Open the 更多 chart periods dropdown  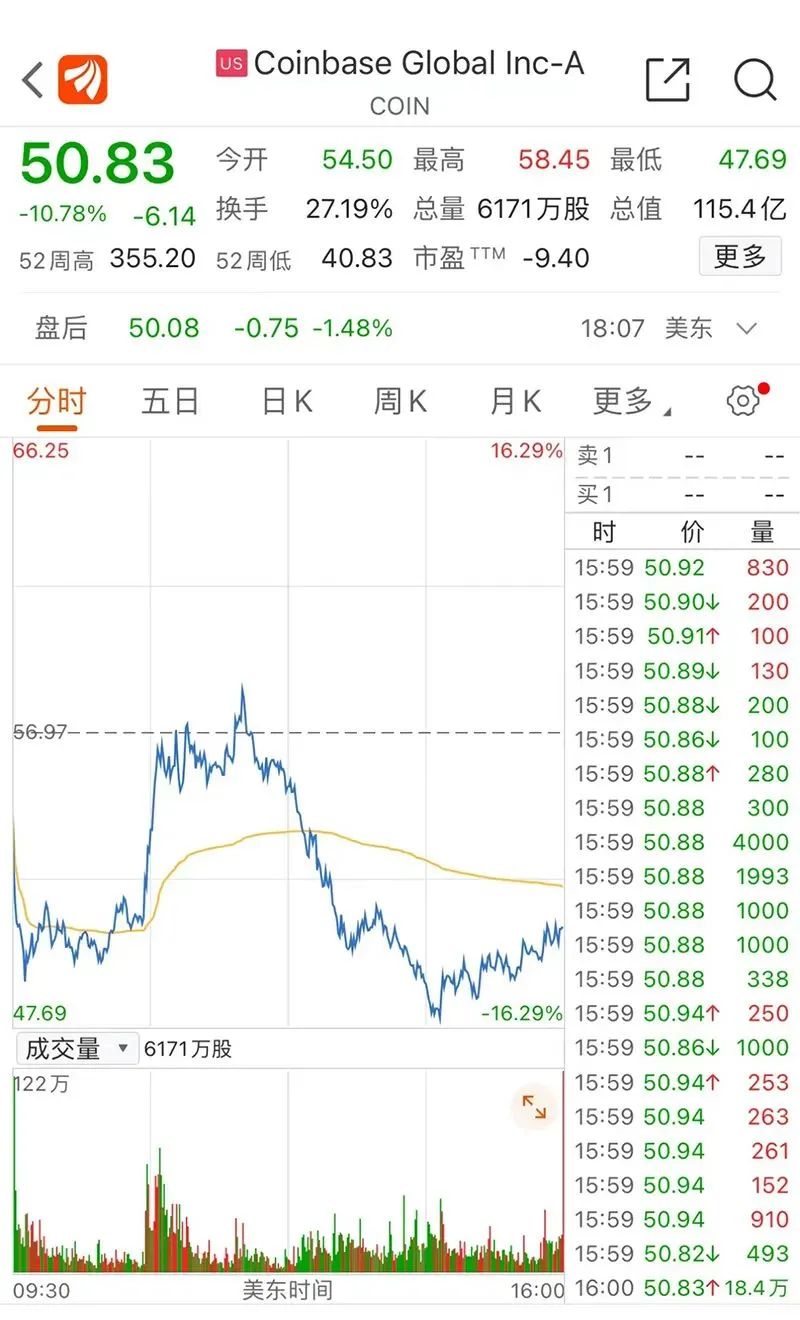pos(631,402)
